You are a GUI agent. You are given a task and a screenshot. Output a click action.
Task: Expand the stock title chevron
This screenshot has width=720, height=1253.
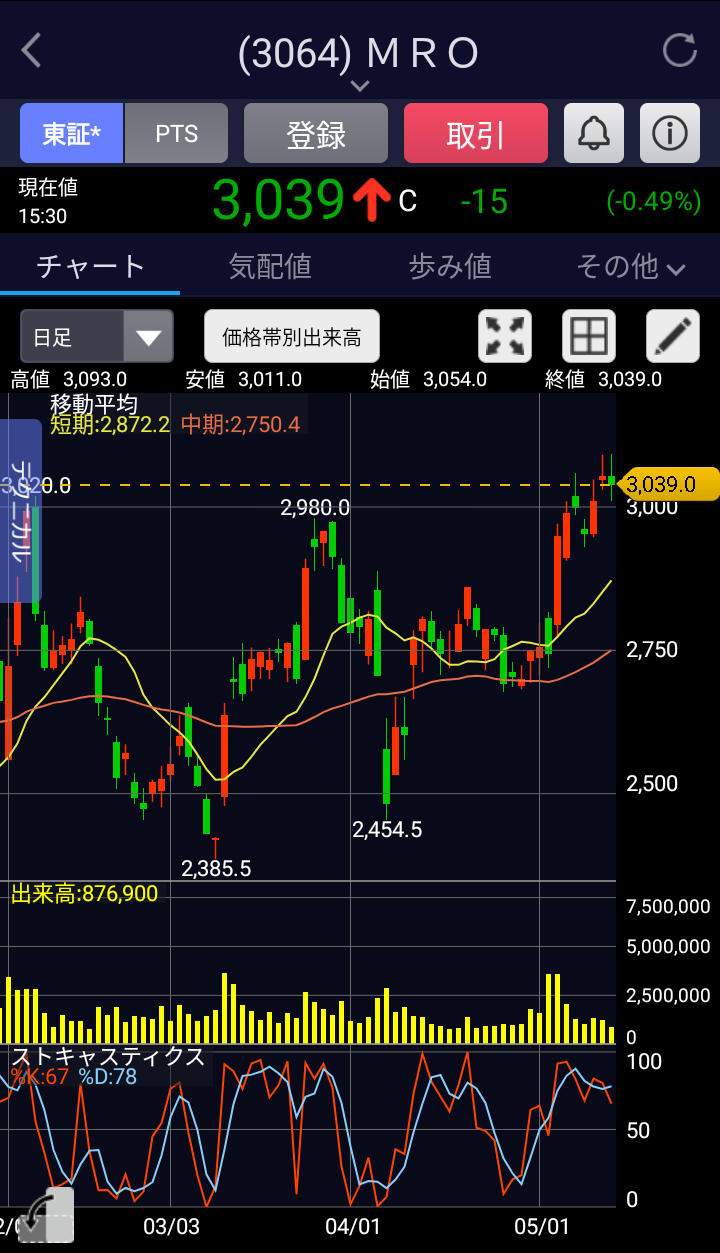point(360,86)
